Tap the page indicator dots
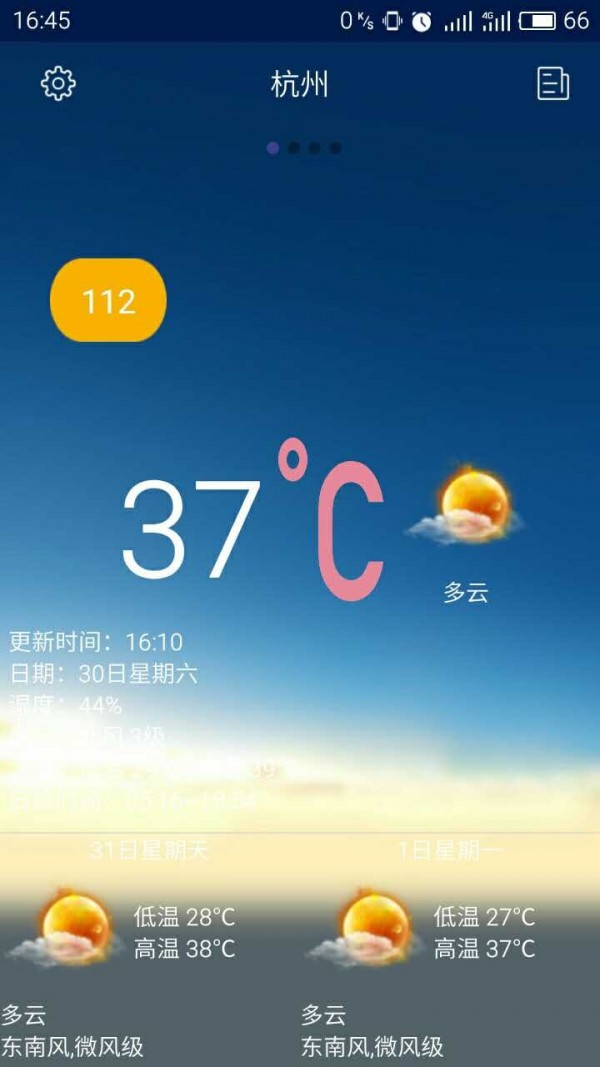The height and width of the screenshot is (1067, 600). [304, 148]
